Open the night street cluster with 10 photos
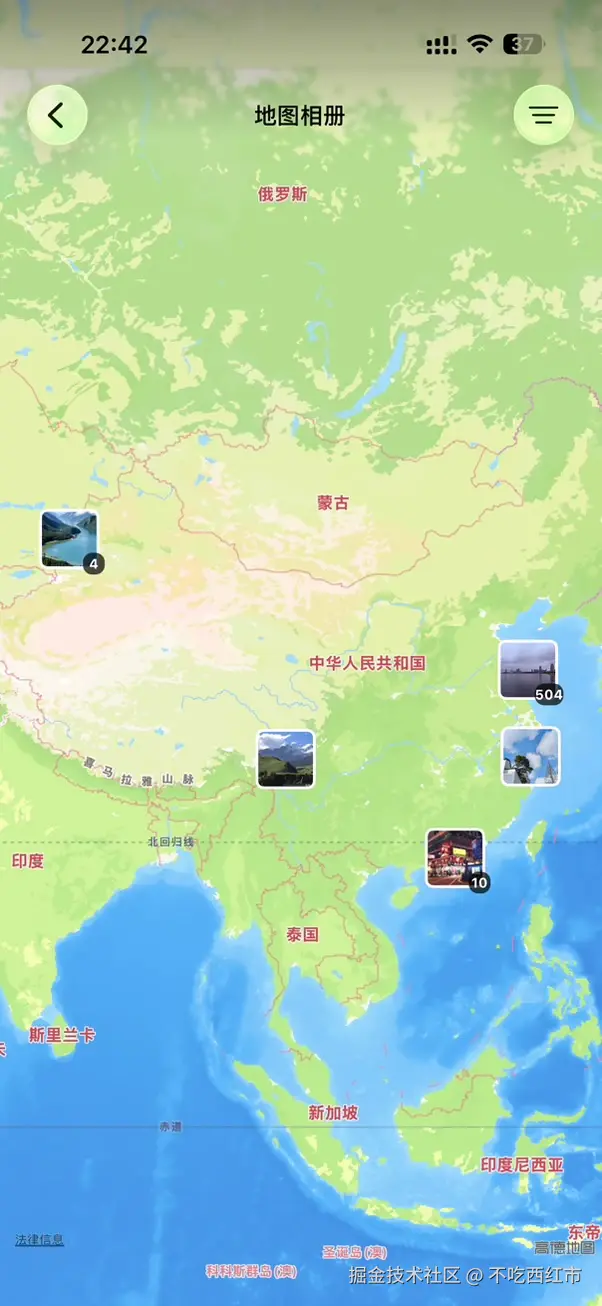Viewport: 602px width, 1306px height. coord(456,858)
